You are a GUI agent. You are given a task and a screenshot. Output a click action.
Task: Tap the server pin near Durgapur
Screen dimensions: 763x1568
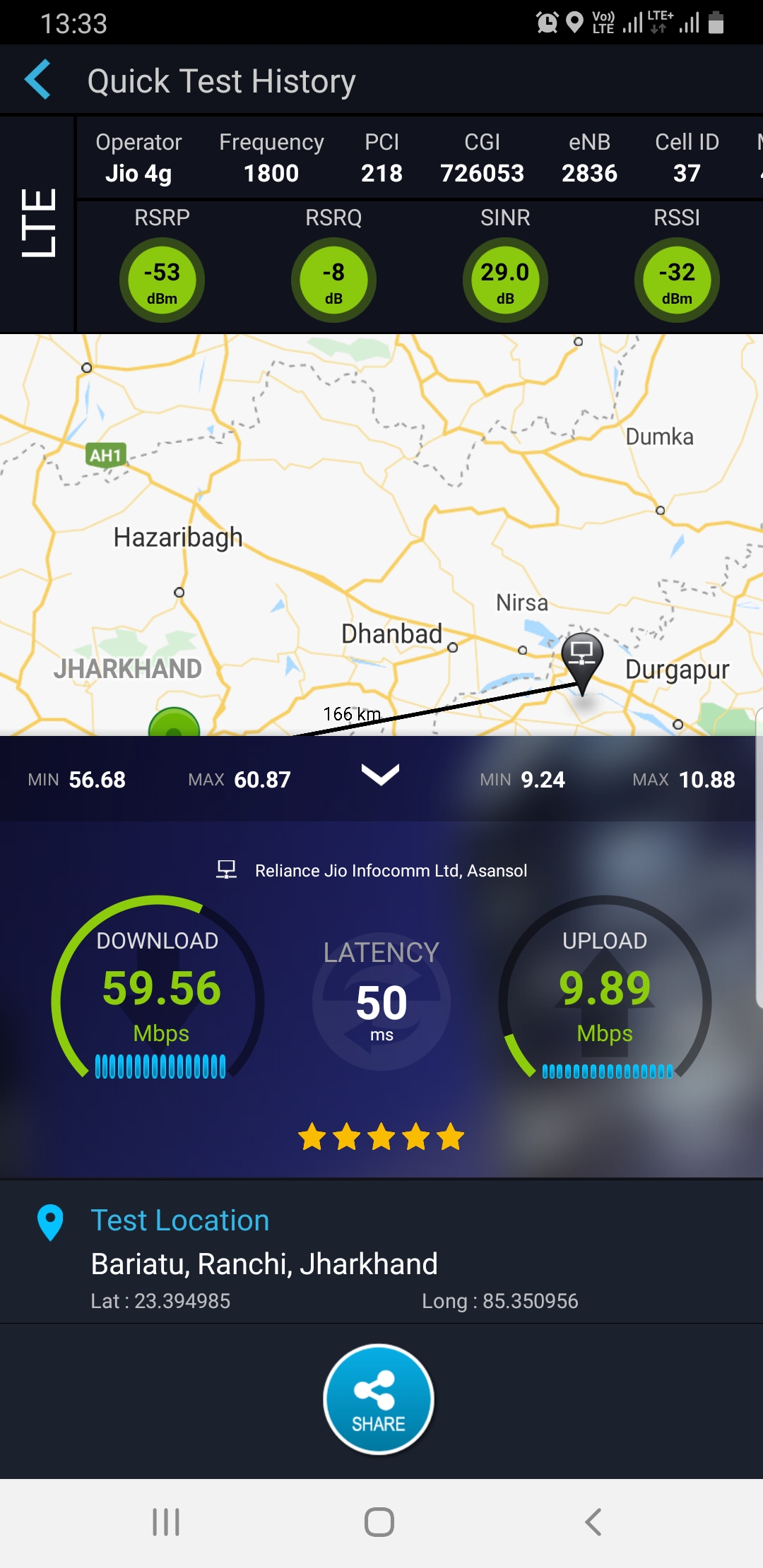(582, 657)
